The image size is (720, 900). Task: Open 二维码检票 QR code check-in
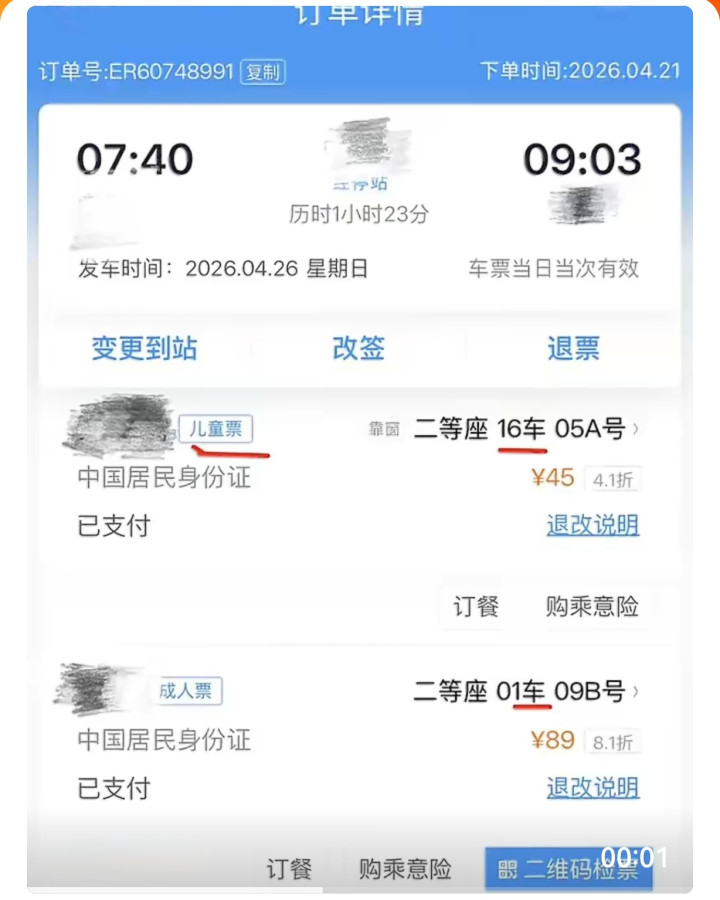point(568,869)
